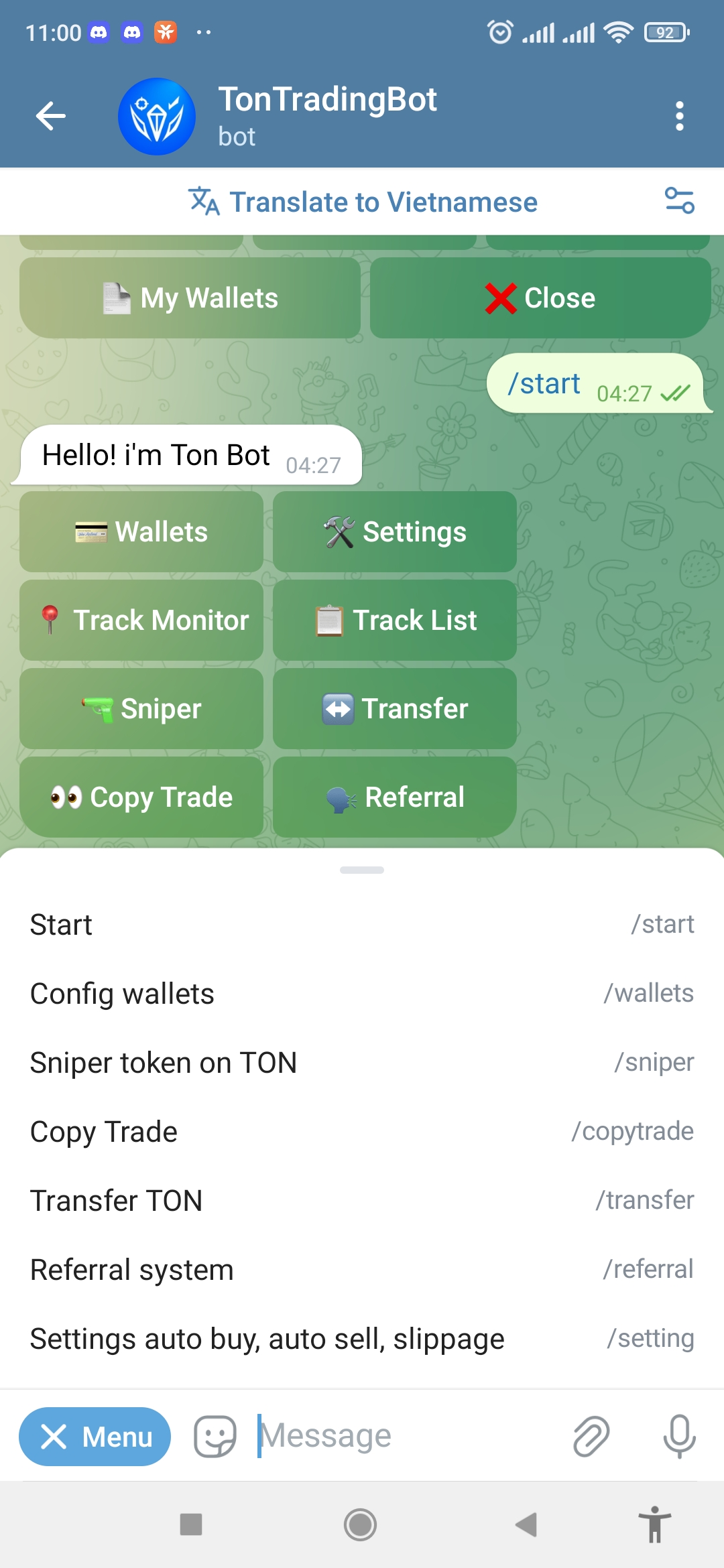Image resolution: width=724 pixels, height=1568 pixels.
Task: Open the chat overflow menu
Action: click(x=679, y=116)
